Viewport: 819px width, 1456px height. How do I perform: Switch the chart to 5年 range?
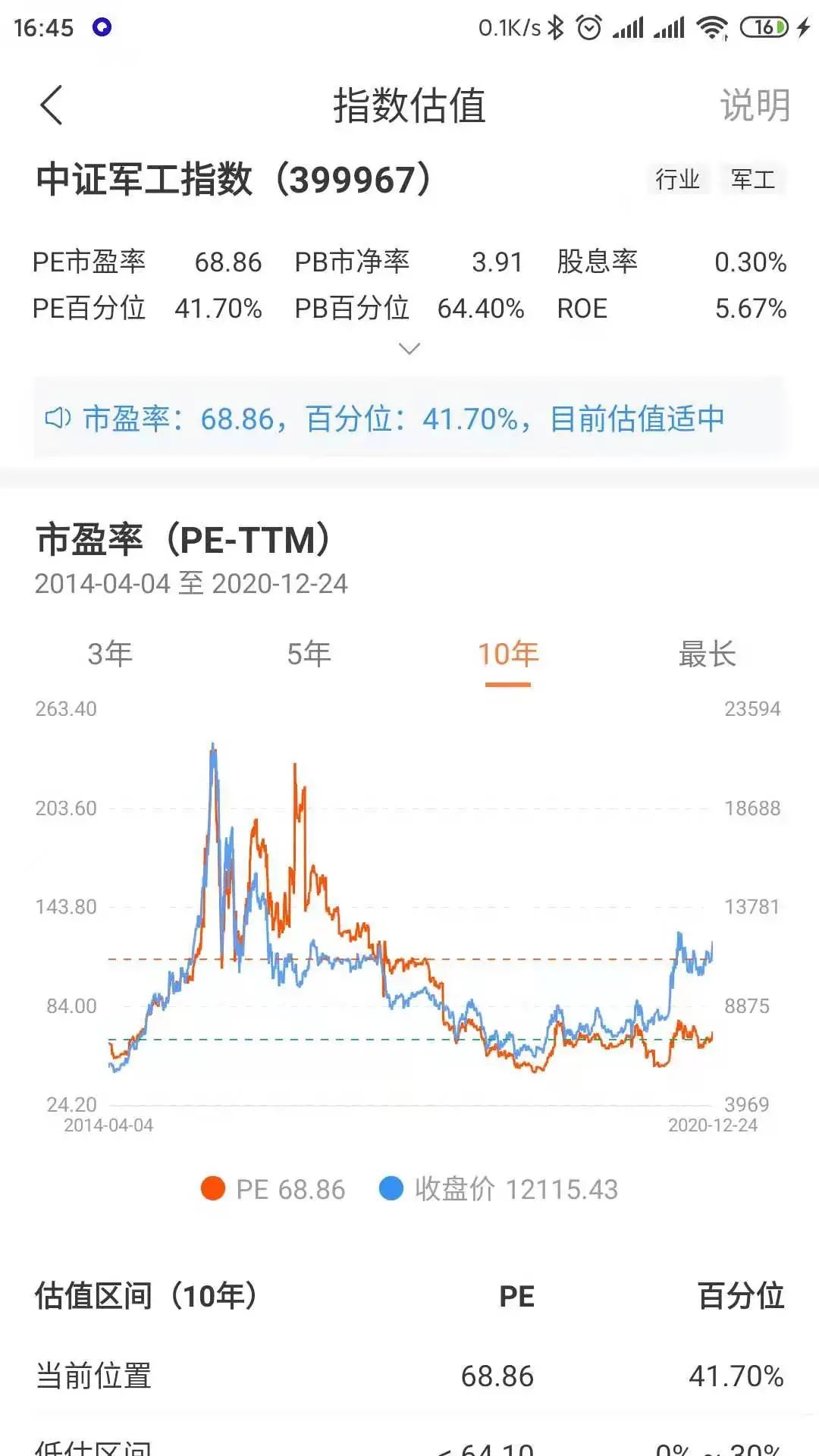pyautogui.click(x=309, y=654)
